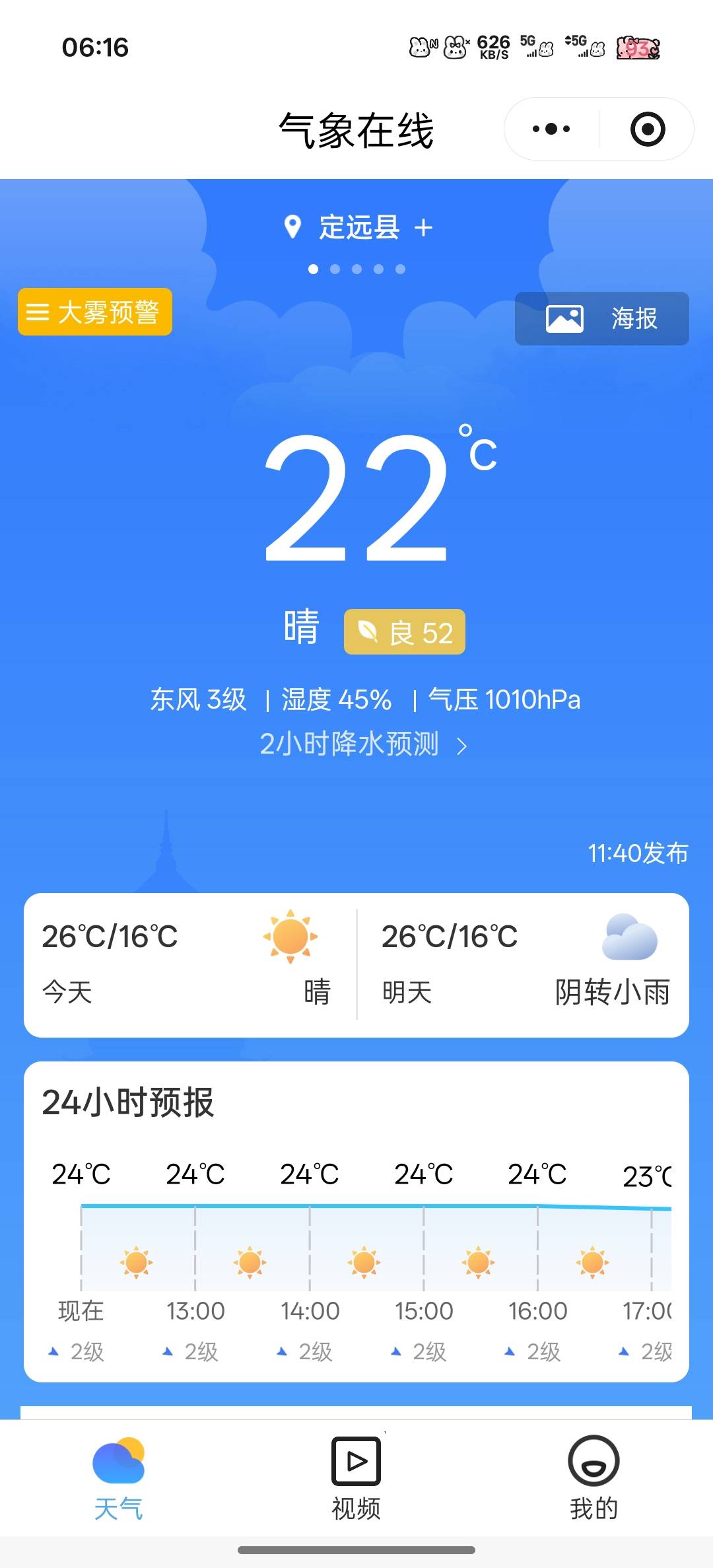This screenshot has width=713, height=1568.
Task: Close the mini program via circle icon
Action: click(647, 129)
